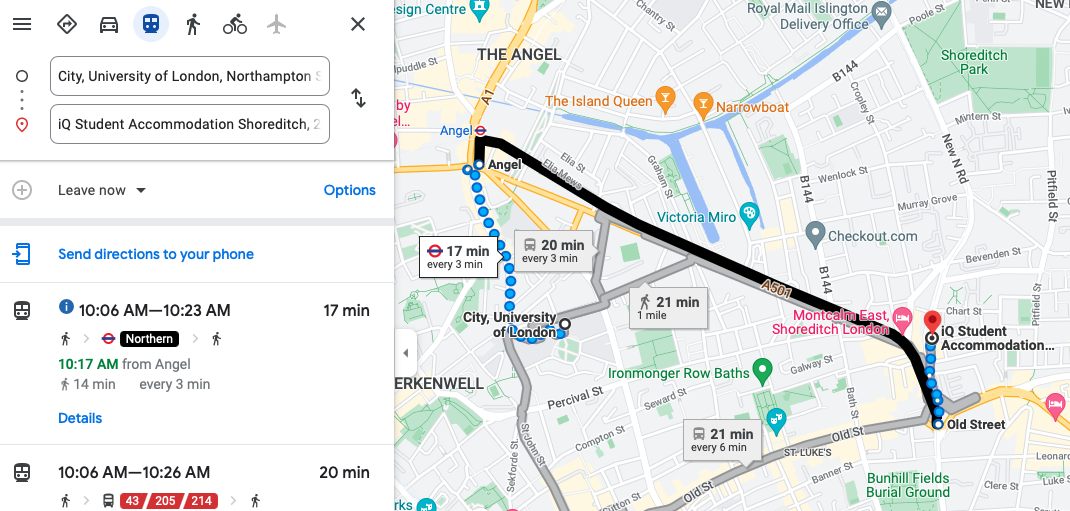Open route Options
This screenshot has height=511, width=1070.
click(349, 190)
